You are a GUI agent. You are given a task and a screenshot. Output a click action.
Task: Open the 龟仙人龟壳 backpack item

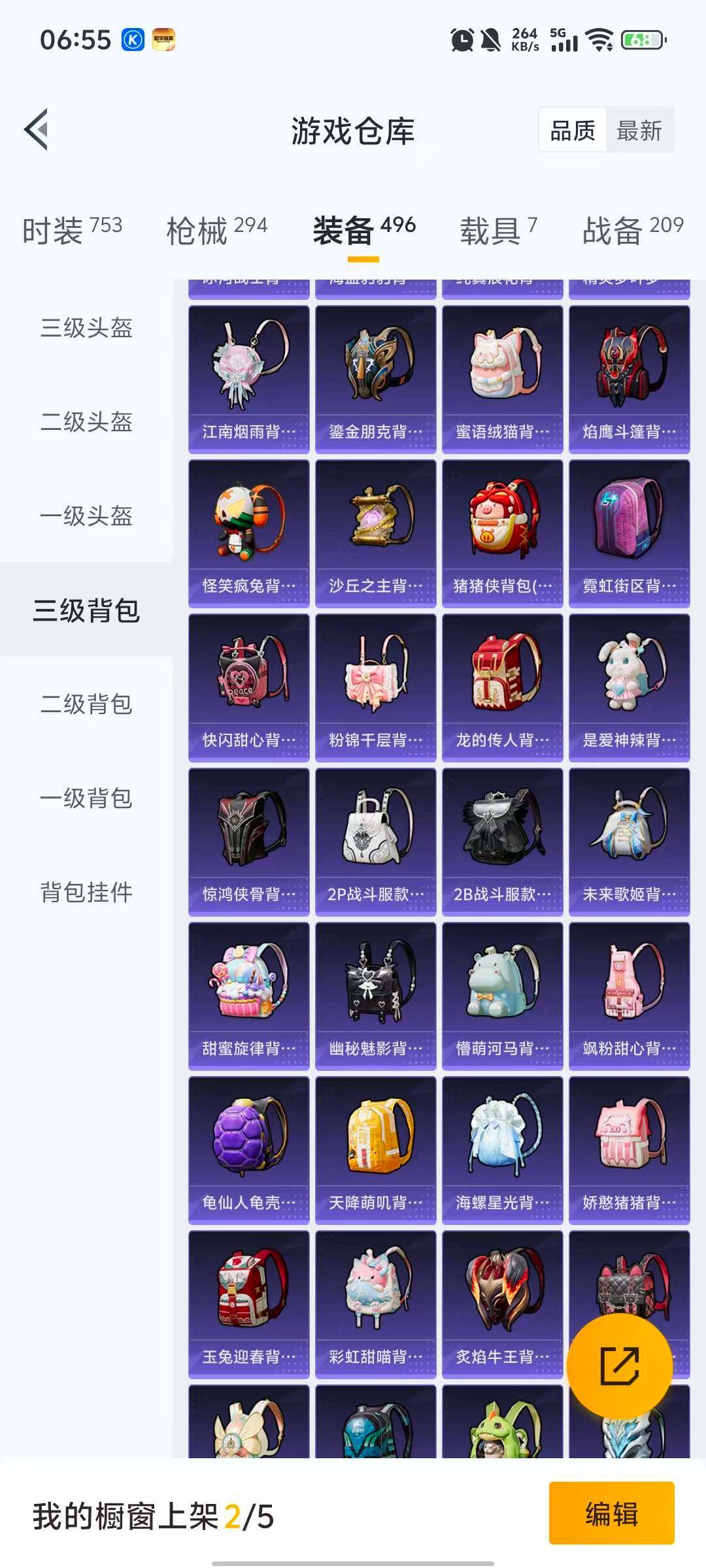(248, 1147)
